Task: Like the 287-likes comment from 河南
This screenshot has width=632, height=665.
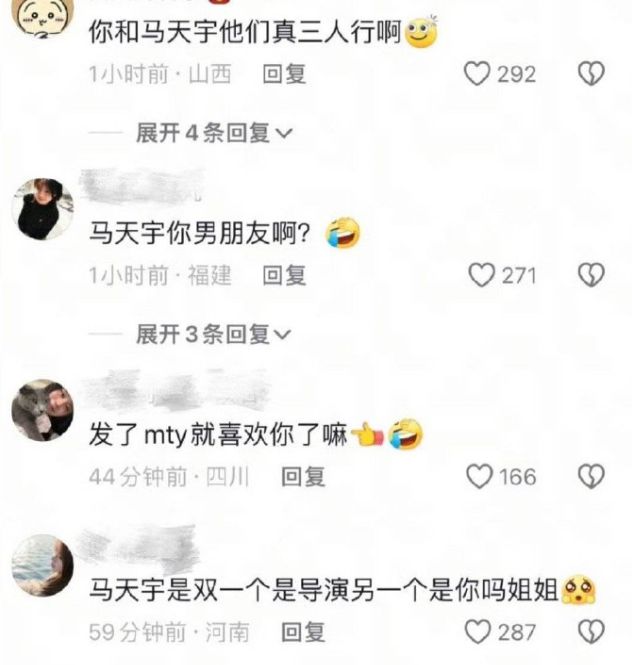Action: 481,631
